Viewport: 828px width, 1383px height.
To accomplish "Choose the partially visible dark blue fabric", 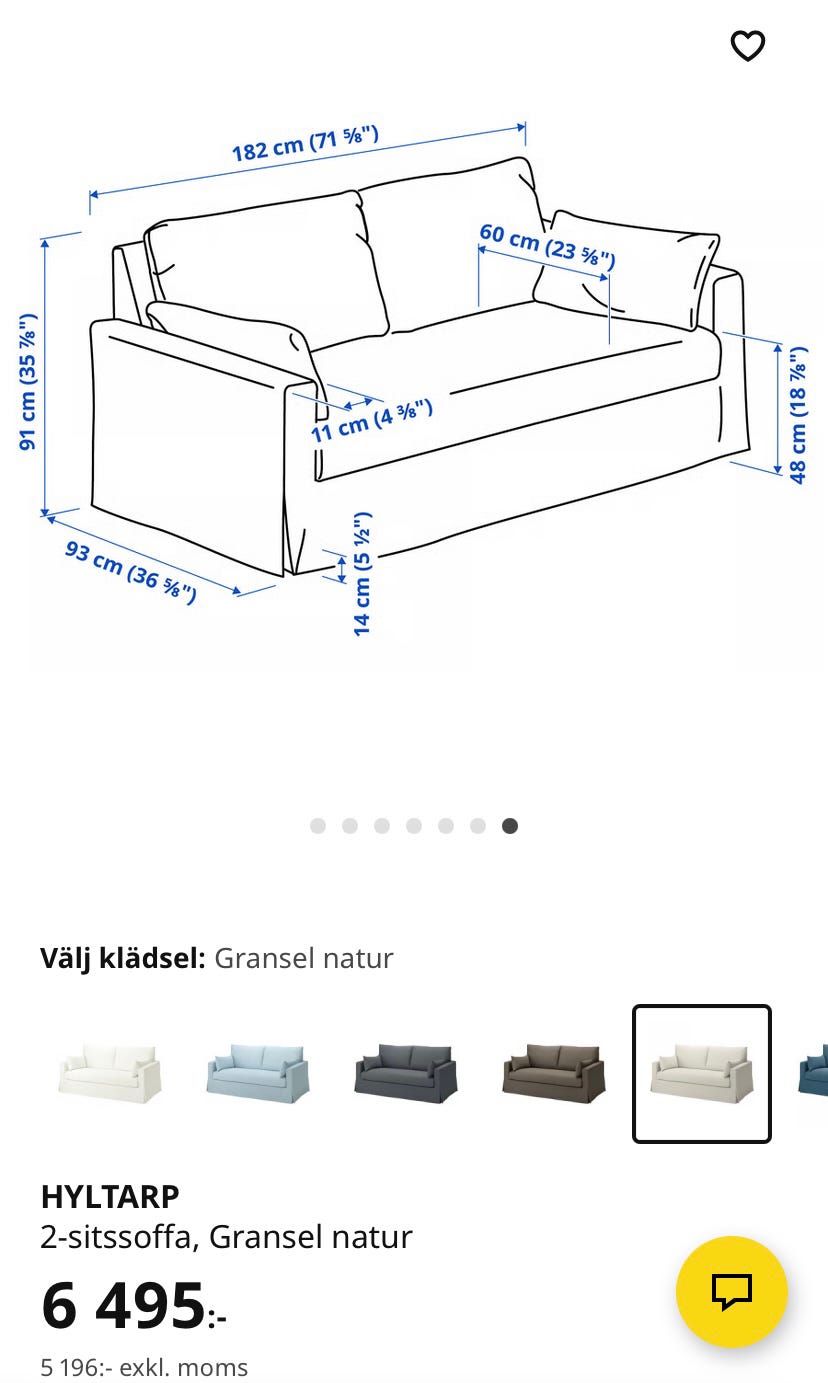I will pyautogui.click(x=814, y=1074).
